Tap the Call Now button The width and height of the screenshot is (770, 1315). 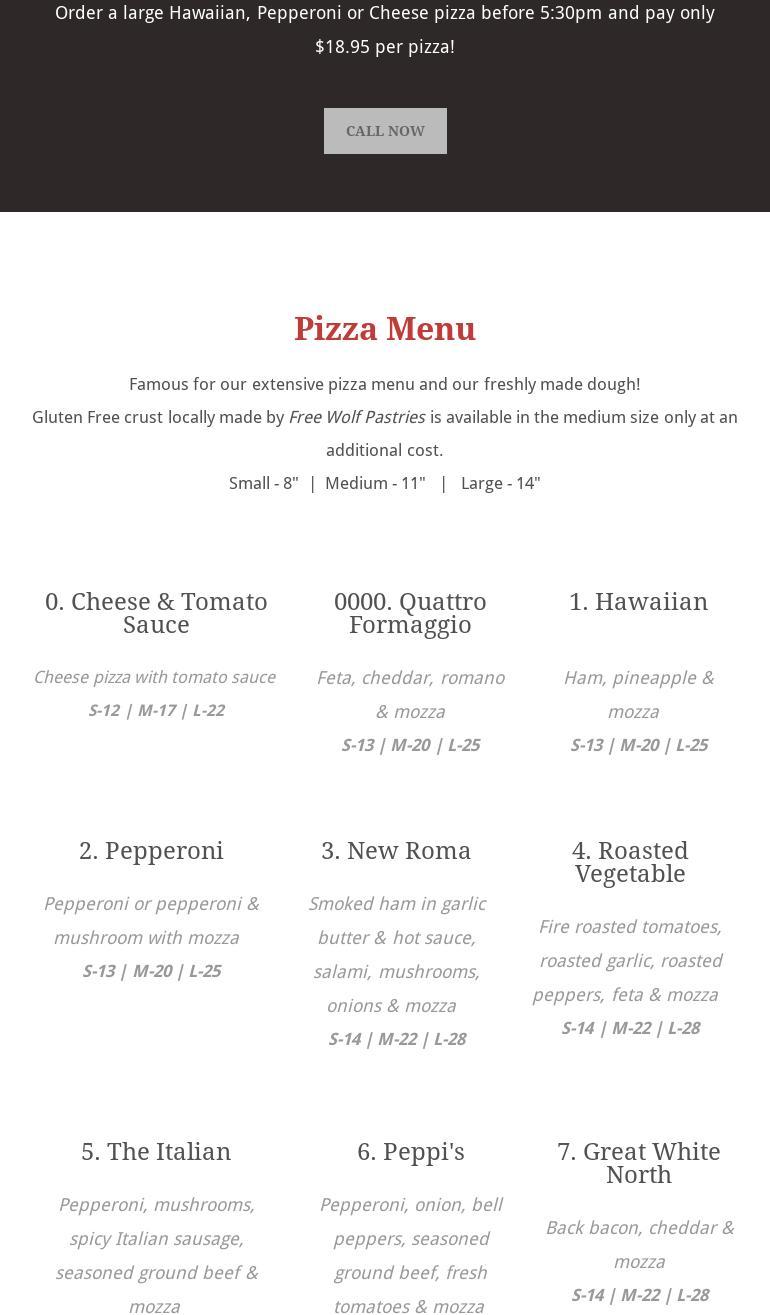[x=385, y=131]
